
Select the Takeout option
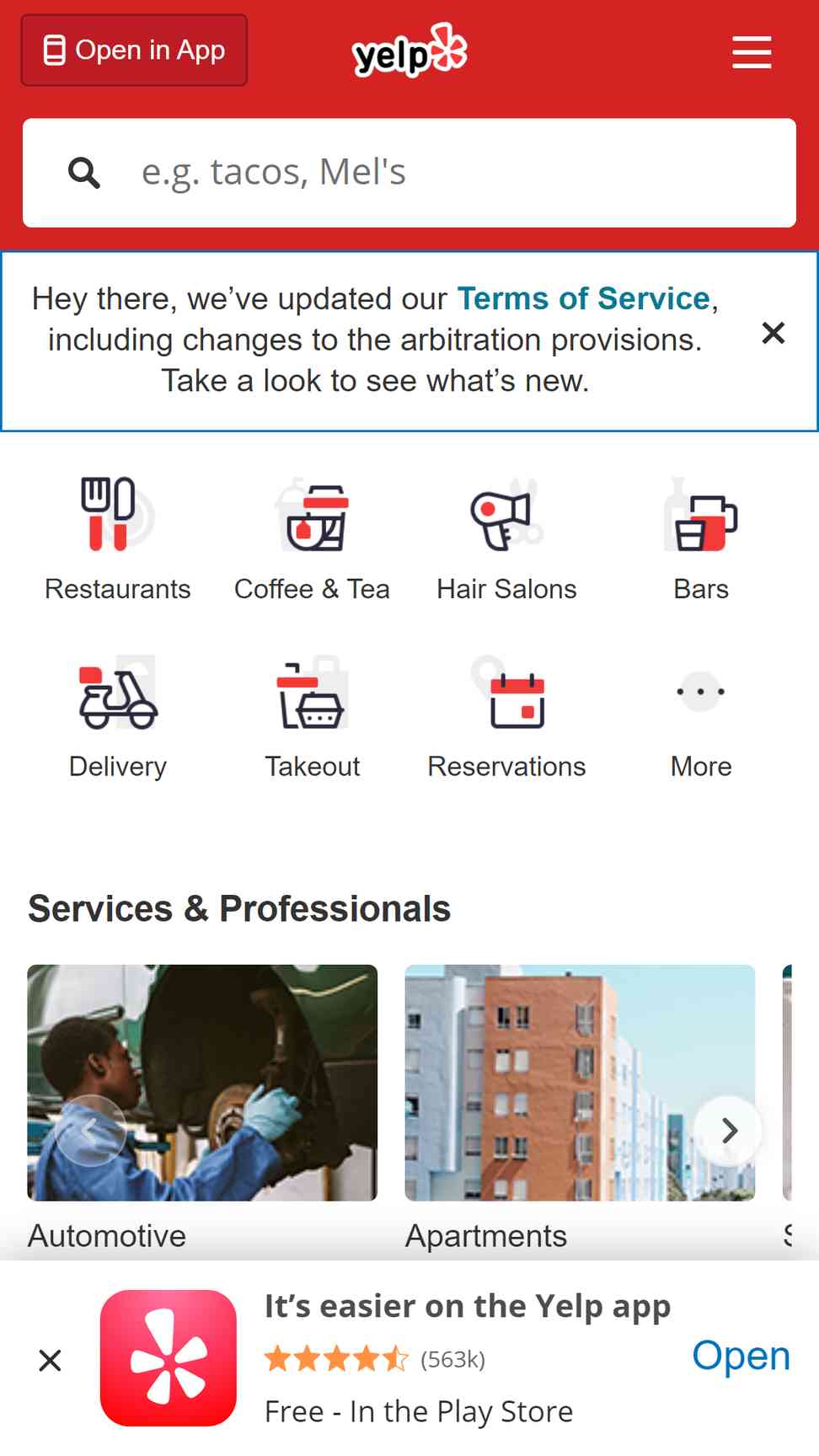312,716
